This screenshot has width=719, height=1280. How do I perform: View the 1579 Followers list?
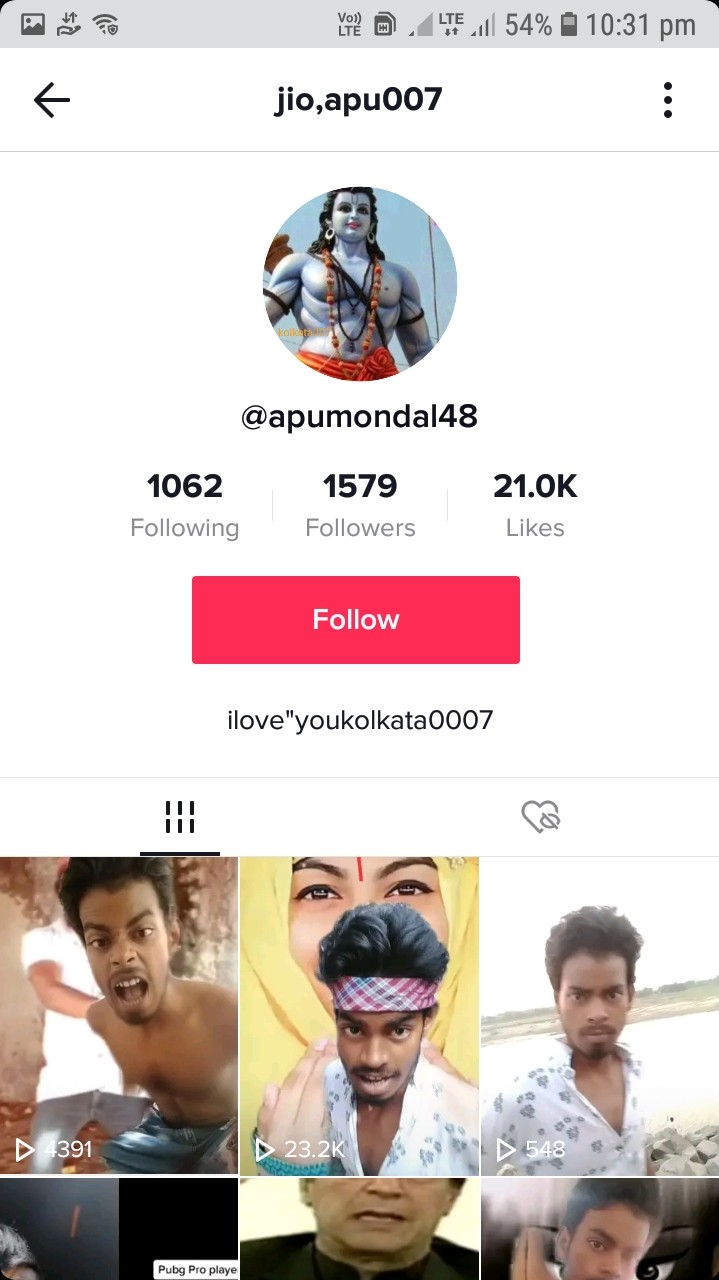(360, 505)
